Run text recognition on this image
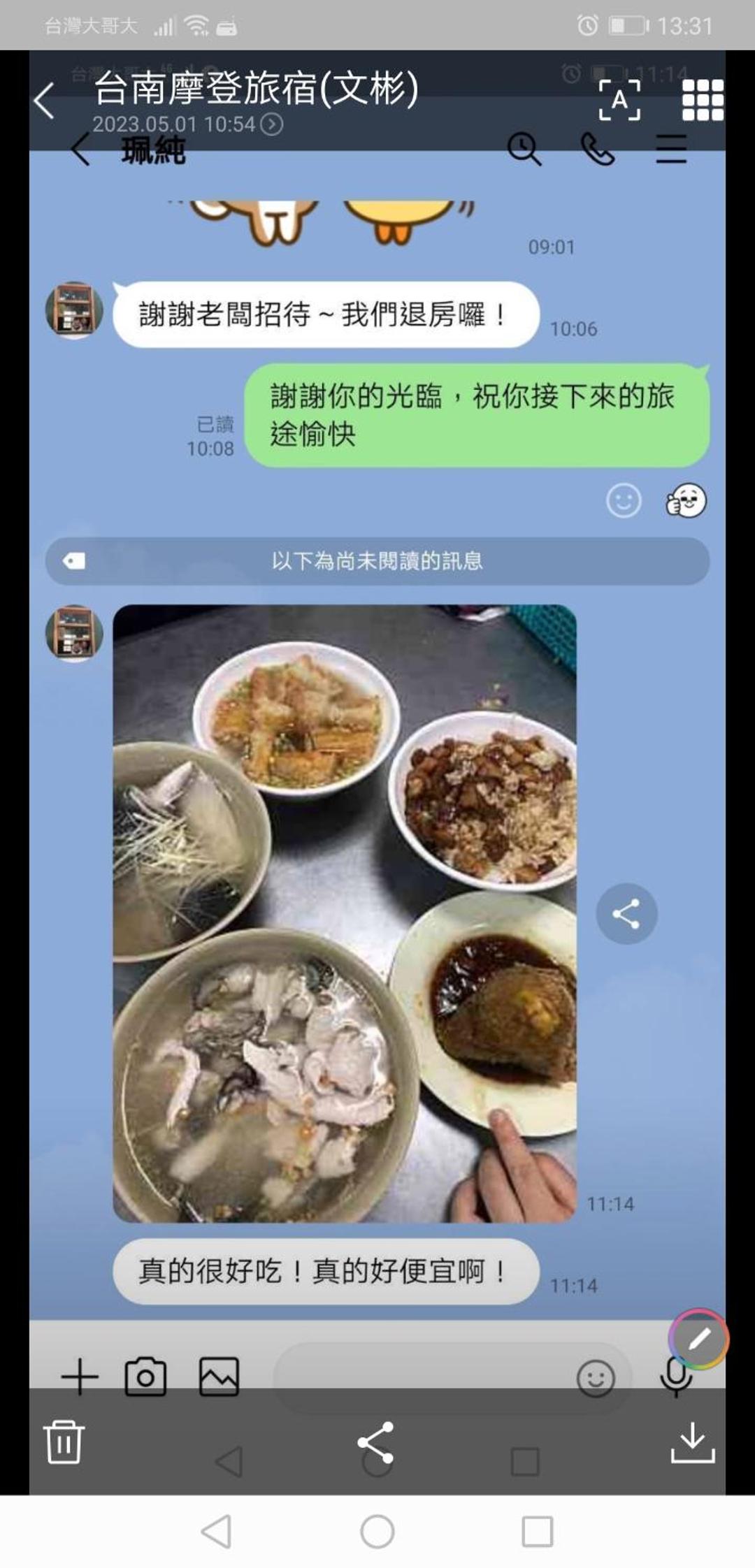 pyautogui.click(x=619, y=100)
